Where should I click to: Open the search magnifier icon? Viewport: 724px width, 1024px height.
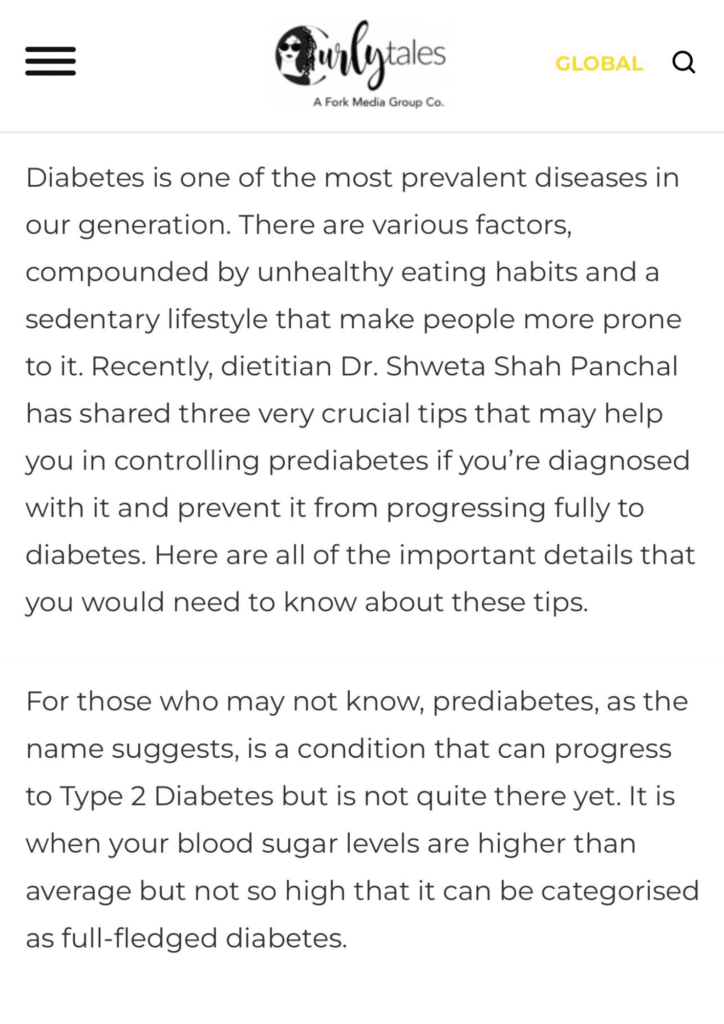(x=683, y=62)
